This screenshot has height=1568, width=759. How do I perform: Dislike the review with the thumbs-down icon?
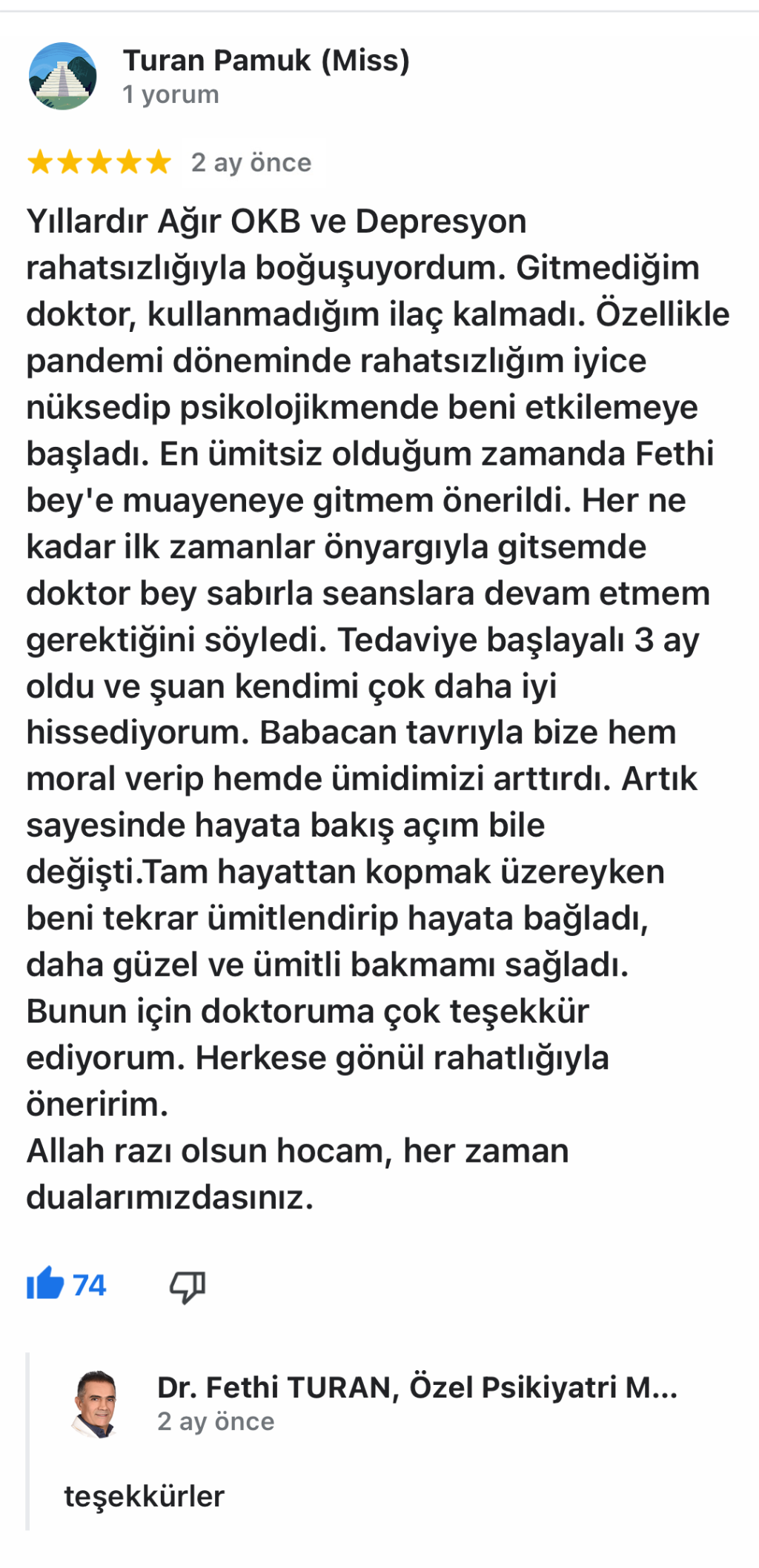click(187, 1286)
